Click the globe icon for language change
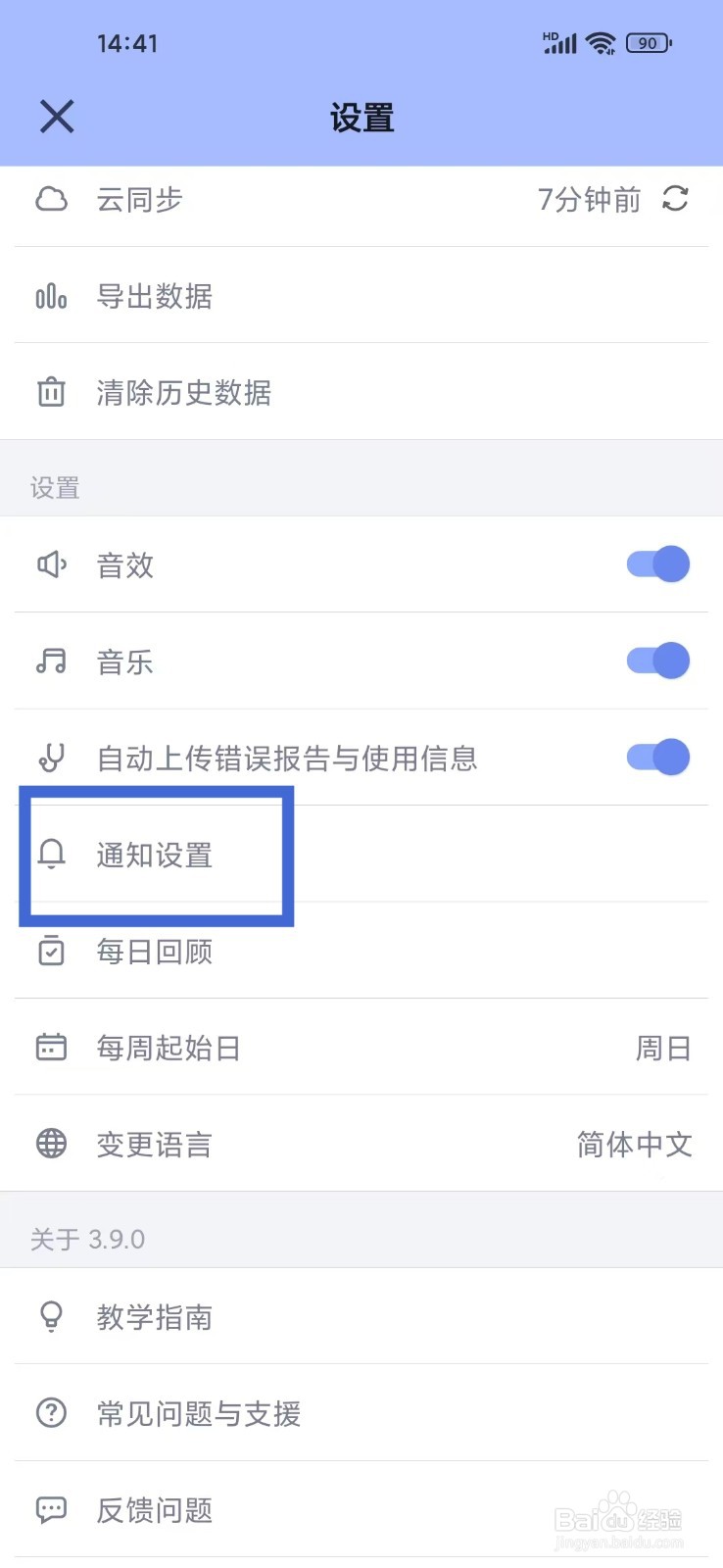Screen dimensions: 723x1568 [x=51, y=1143]
